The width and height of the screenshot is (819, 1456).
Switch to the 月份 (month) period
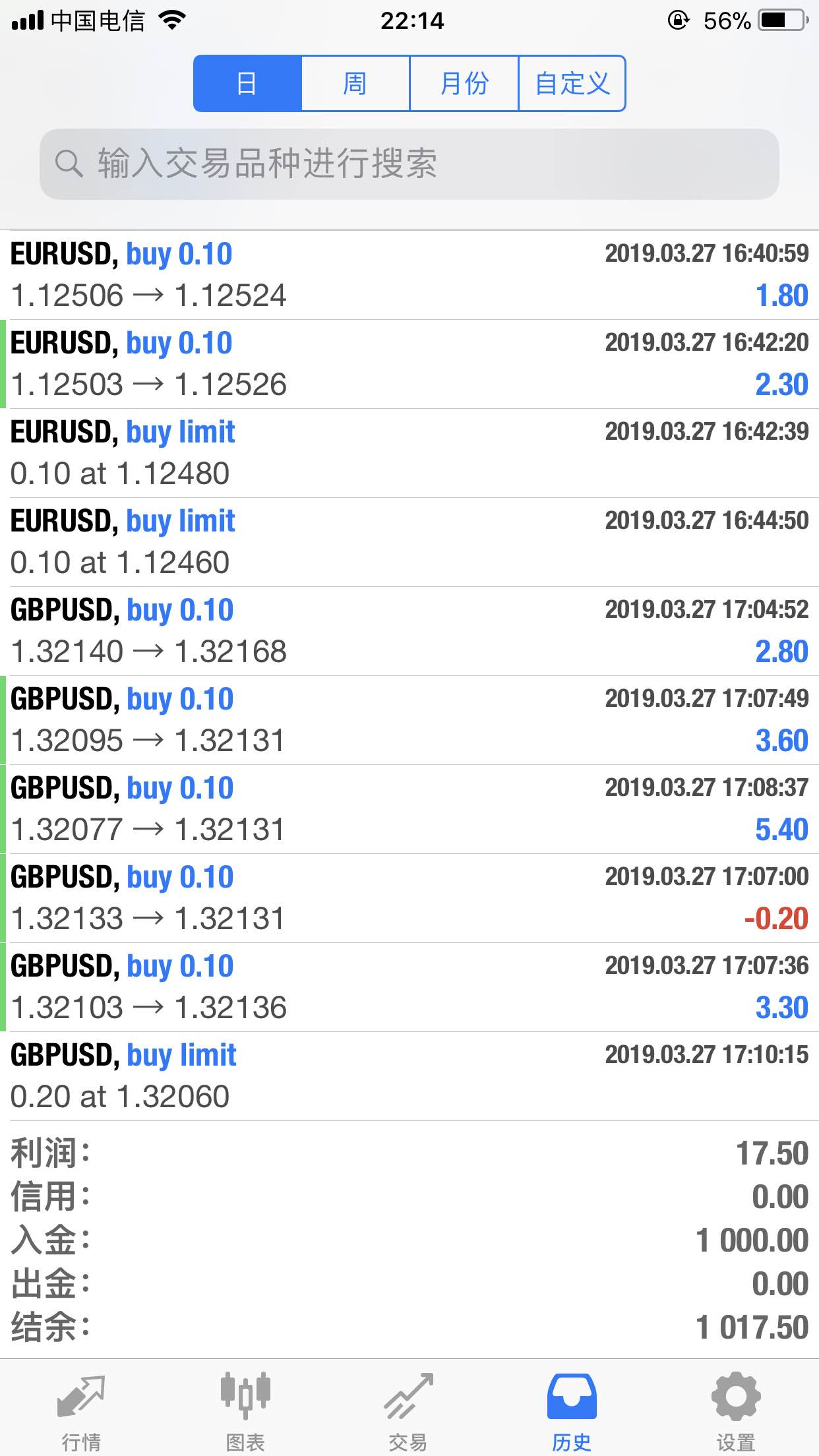coord(464,84)
